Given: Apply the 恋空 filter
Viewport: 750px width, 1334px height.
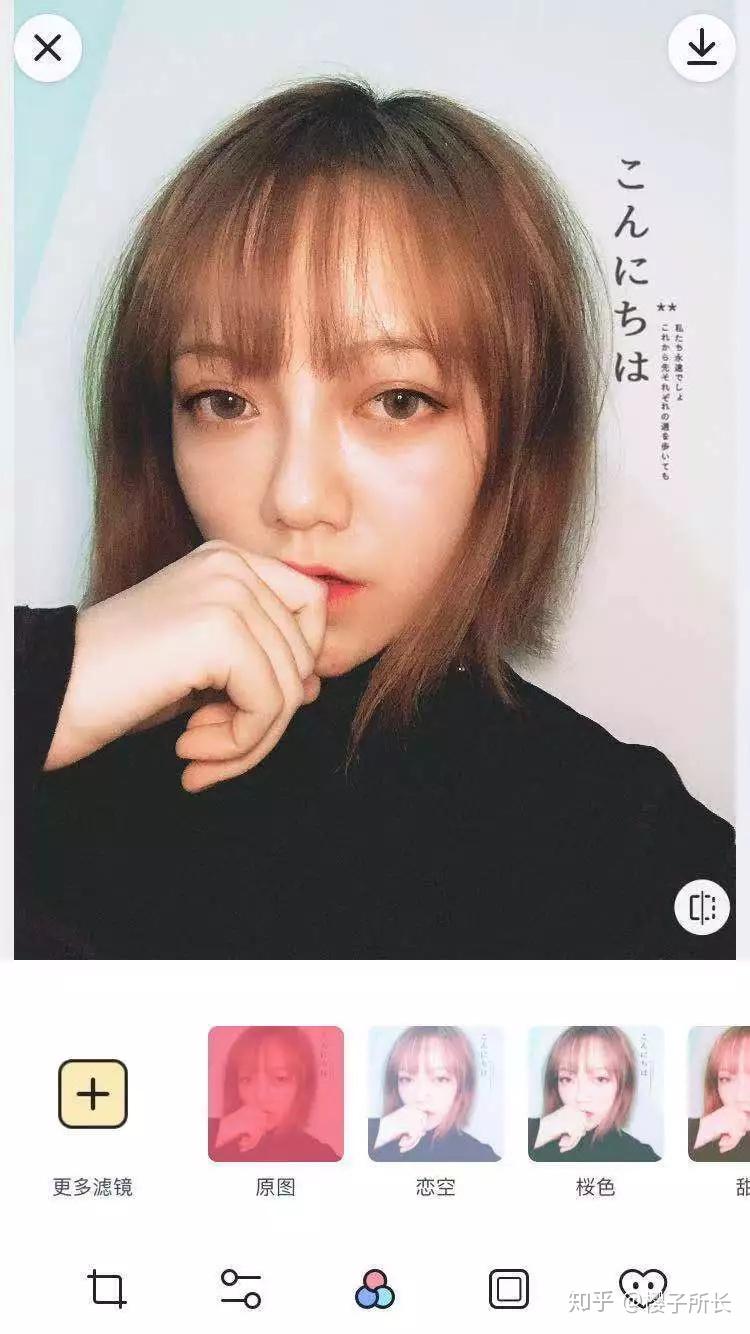Looking at the screenshot, I should 435,1094.
